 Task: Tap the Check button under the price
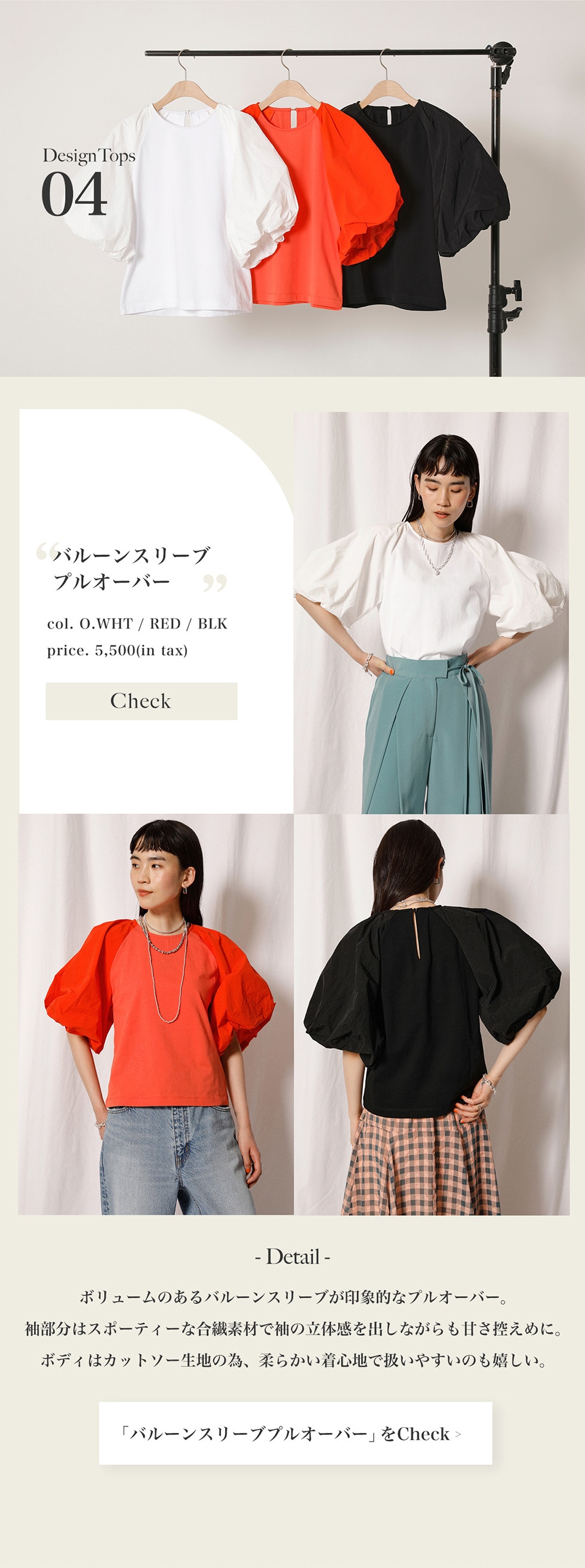click(141, 700)
